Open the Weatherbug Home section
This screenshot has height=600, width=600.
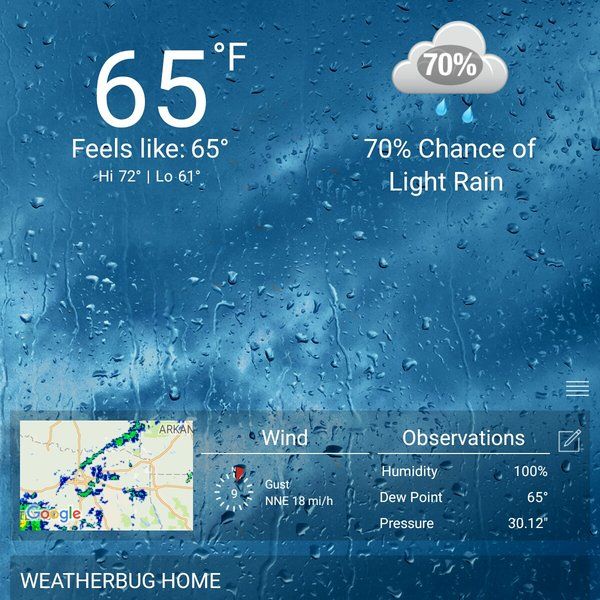pos(120,580)
